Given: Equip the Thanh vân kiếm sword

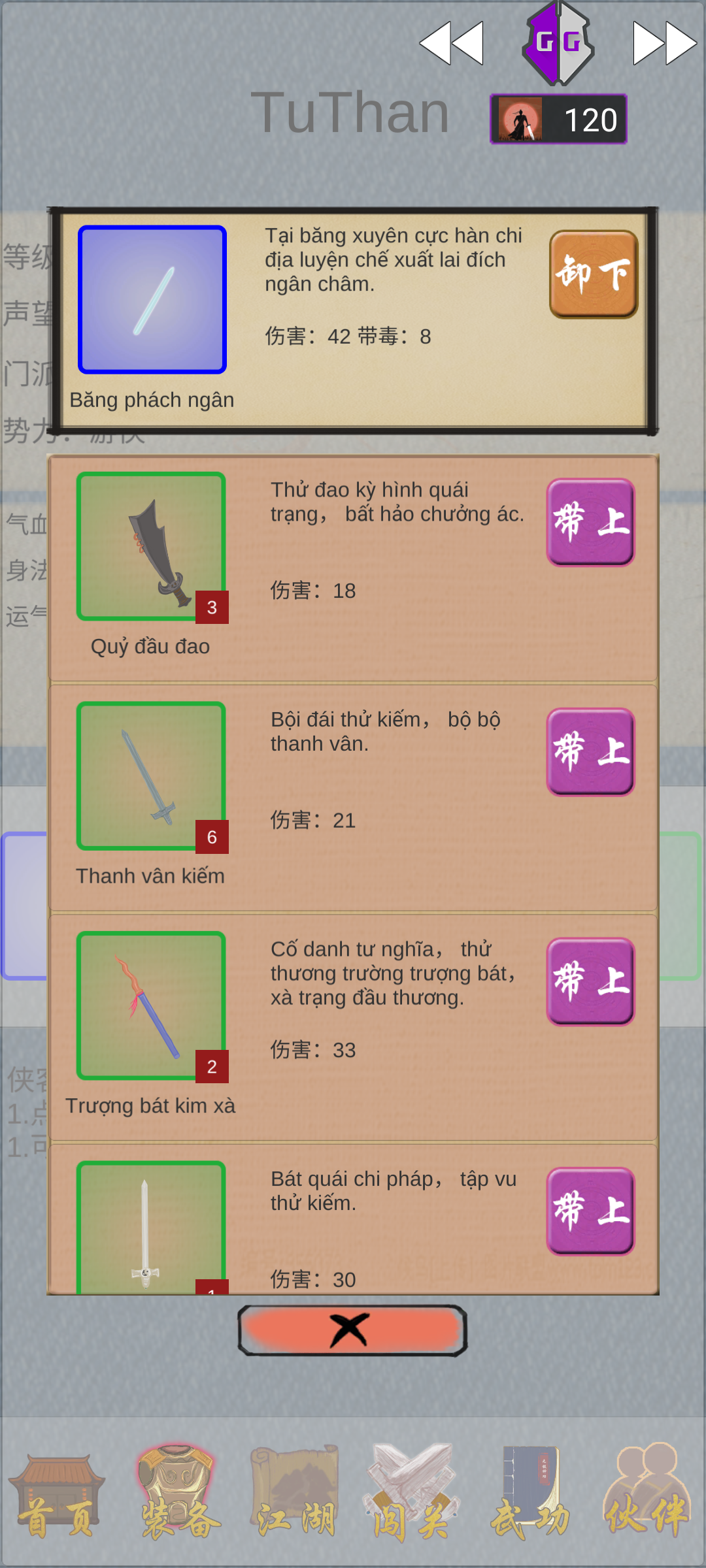Looking at the screenshot, I should (590, 751).
